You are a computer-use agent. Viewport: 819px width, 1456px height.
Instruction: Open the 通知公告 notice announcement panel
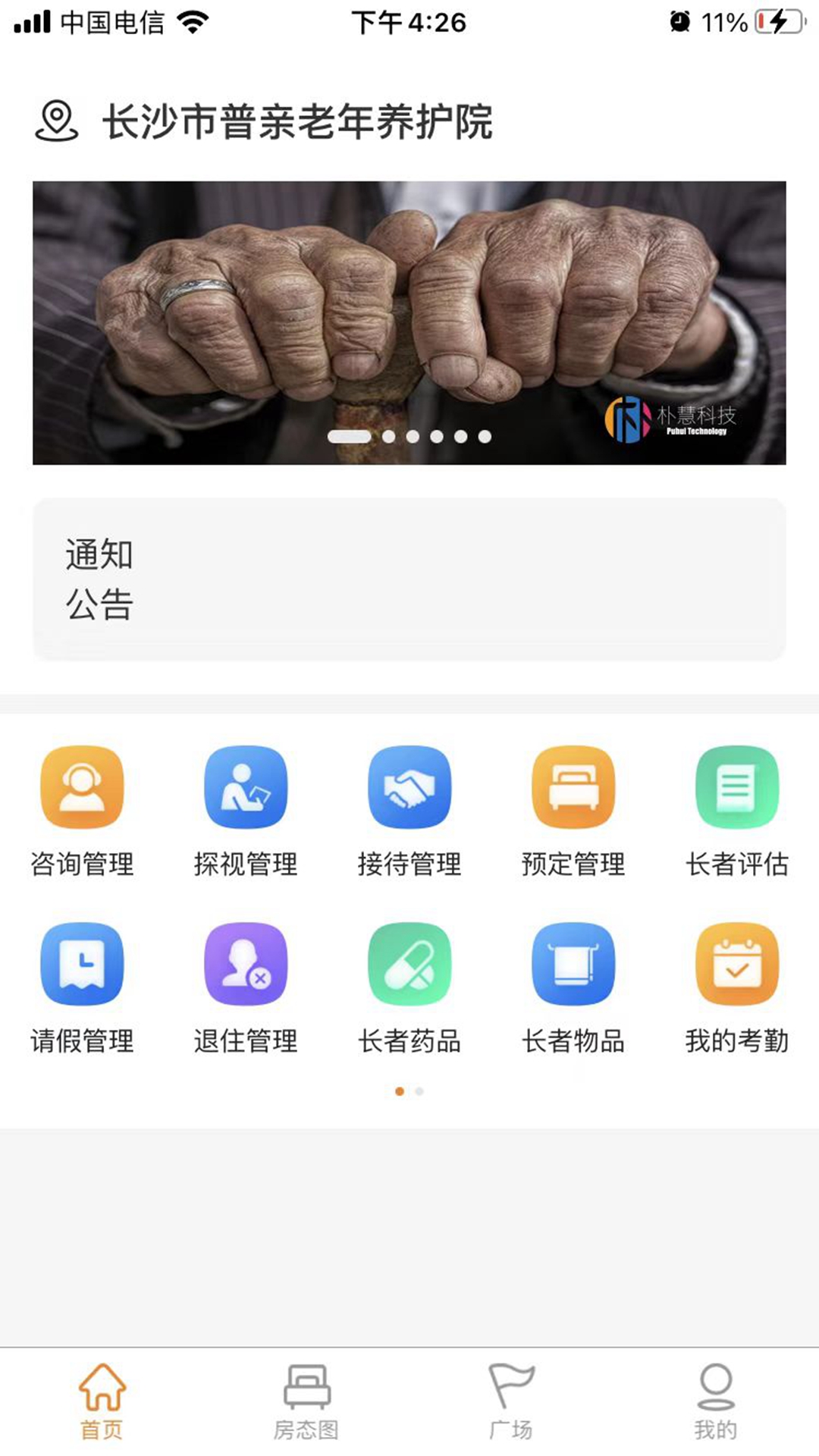(409, 578)
